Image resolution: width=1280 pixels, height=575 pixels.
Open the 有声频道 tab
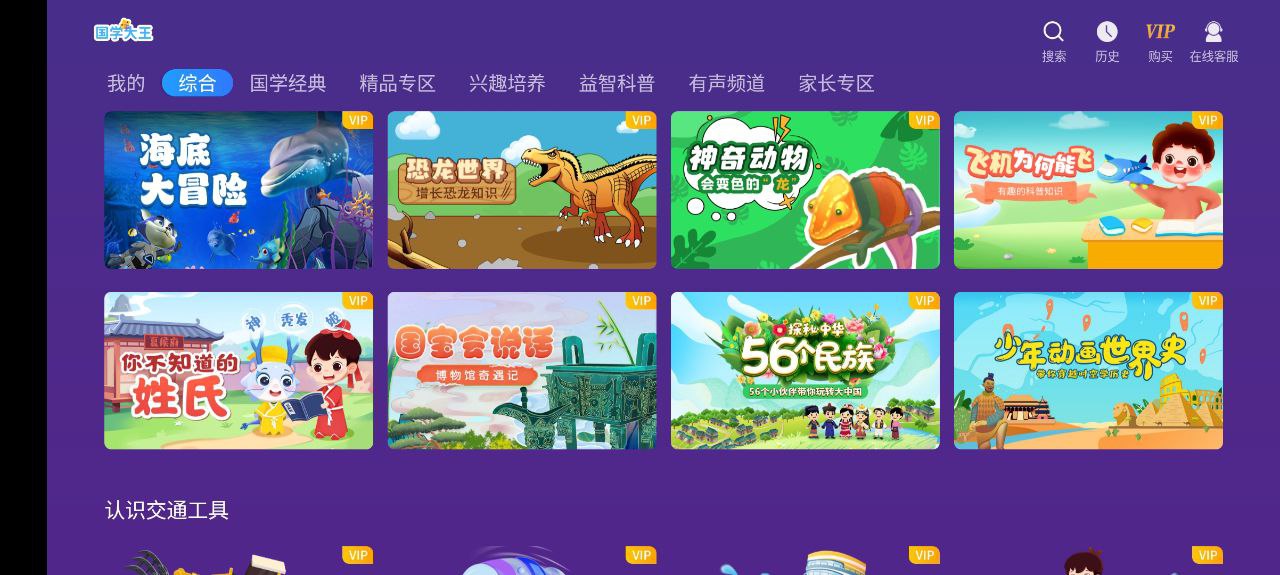click(x=727, y=84)
